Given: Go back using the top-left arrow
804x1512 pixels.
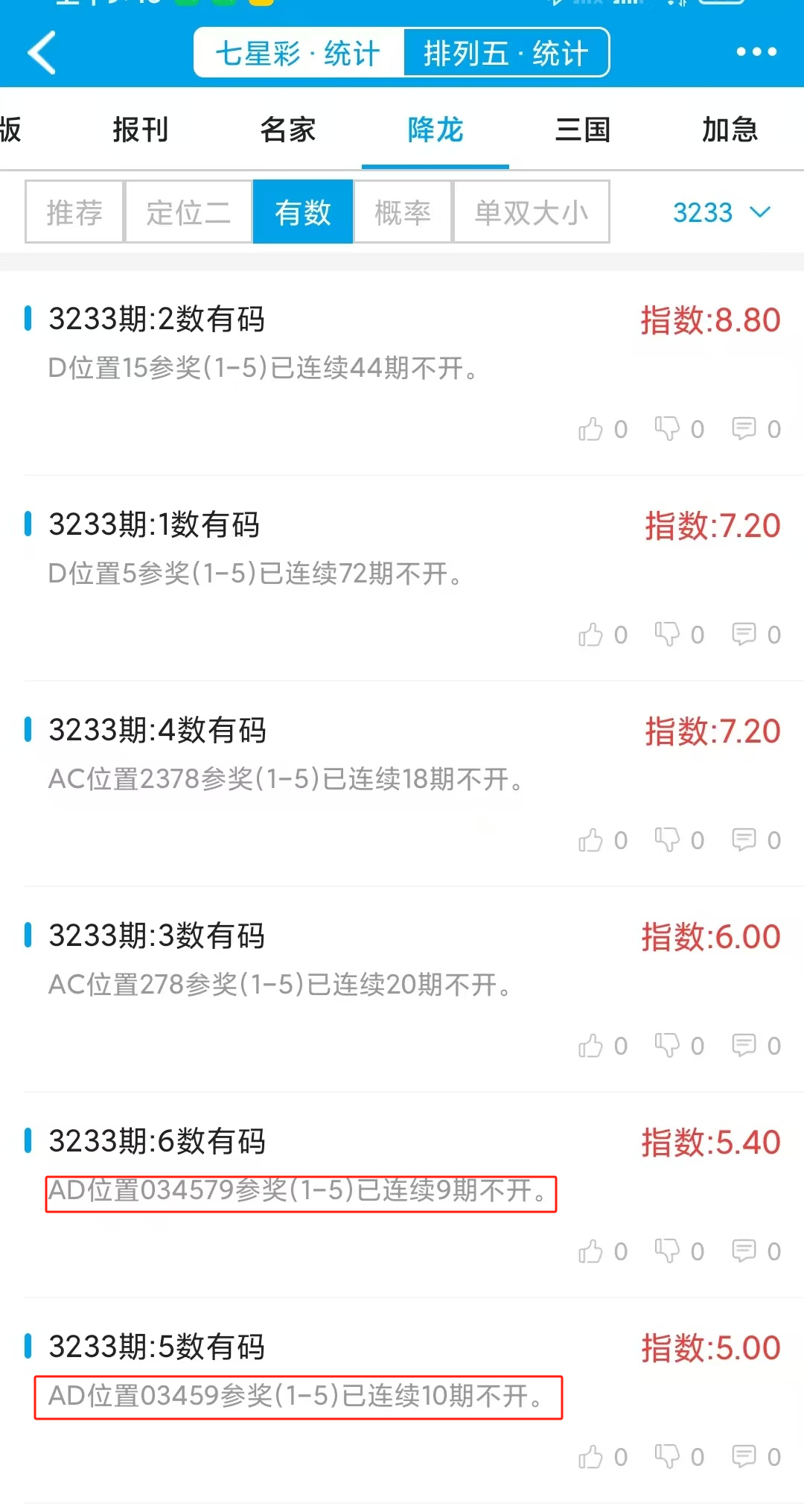Looking at the screenshot, I should [x=42, y=52].
